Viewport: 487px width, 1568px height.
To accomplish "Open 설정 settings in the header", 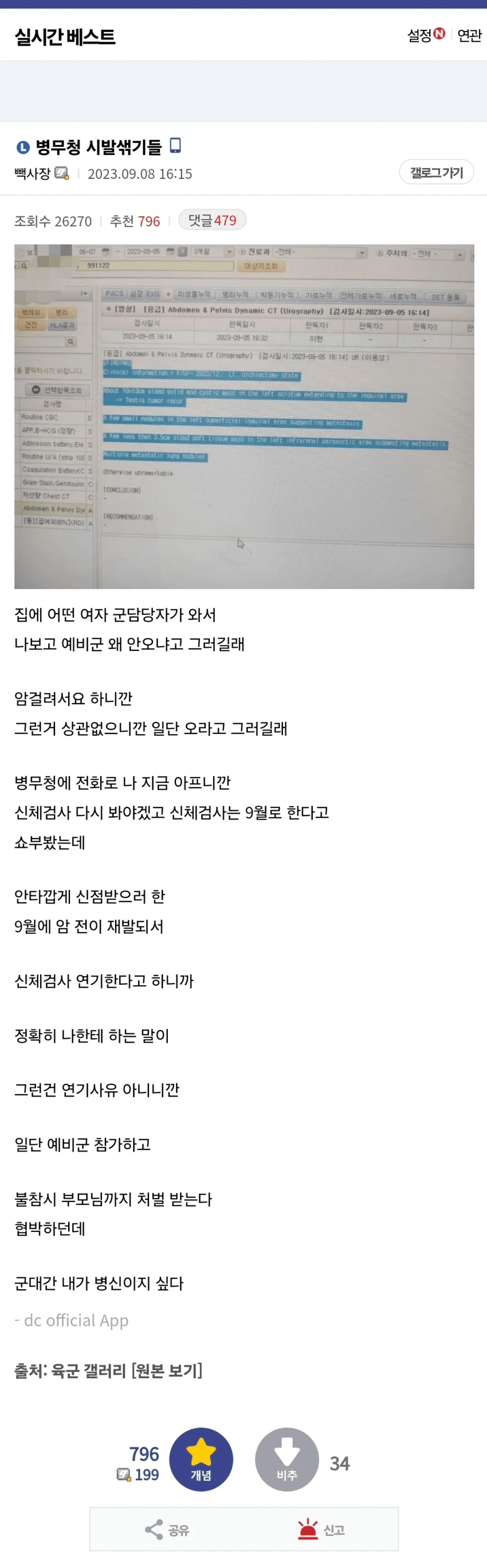I will click(425, 36).
